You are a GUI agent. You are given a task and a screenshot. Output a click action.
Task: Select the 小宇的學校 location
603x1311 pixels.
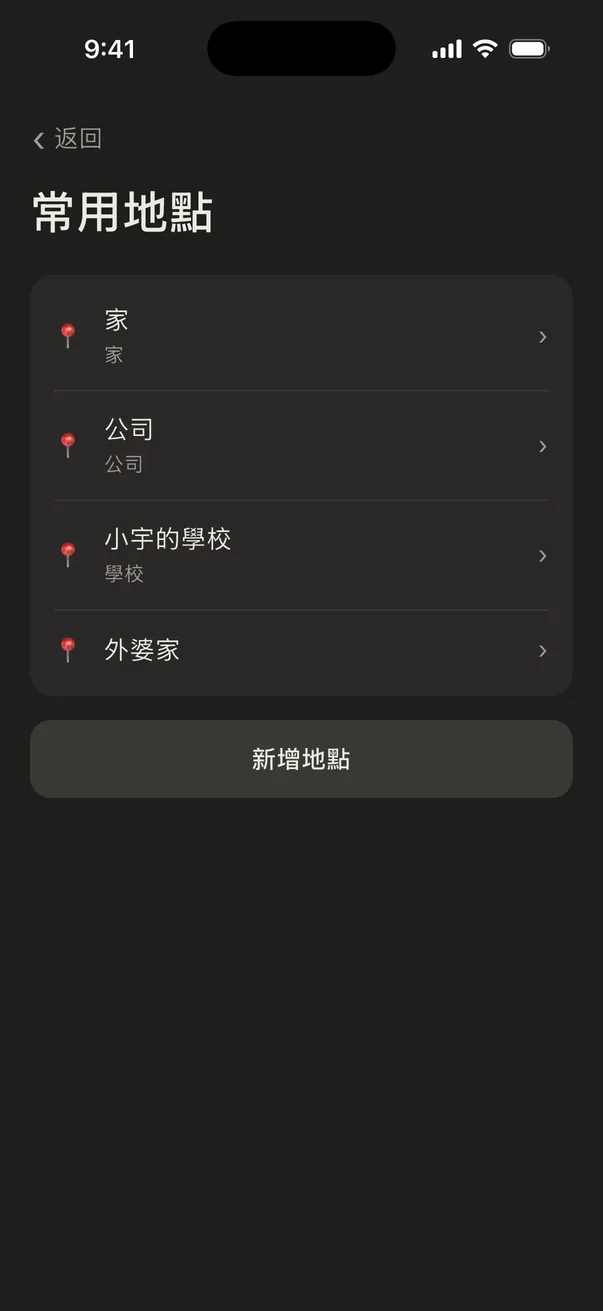301,556
